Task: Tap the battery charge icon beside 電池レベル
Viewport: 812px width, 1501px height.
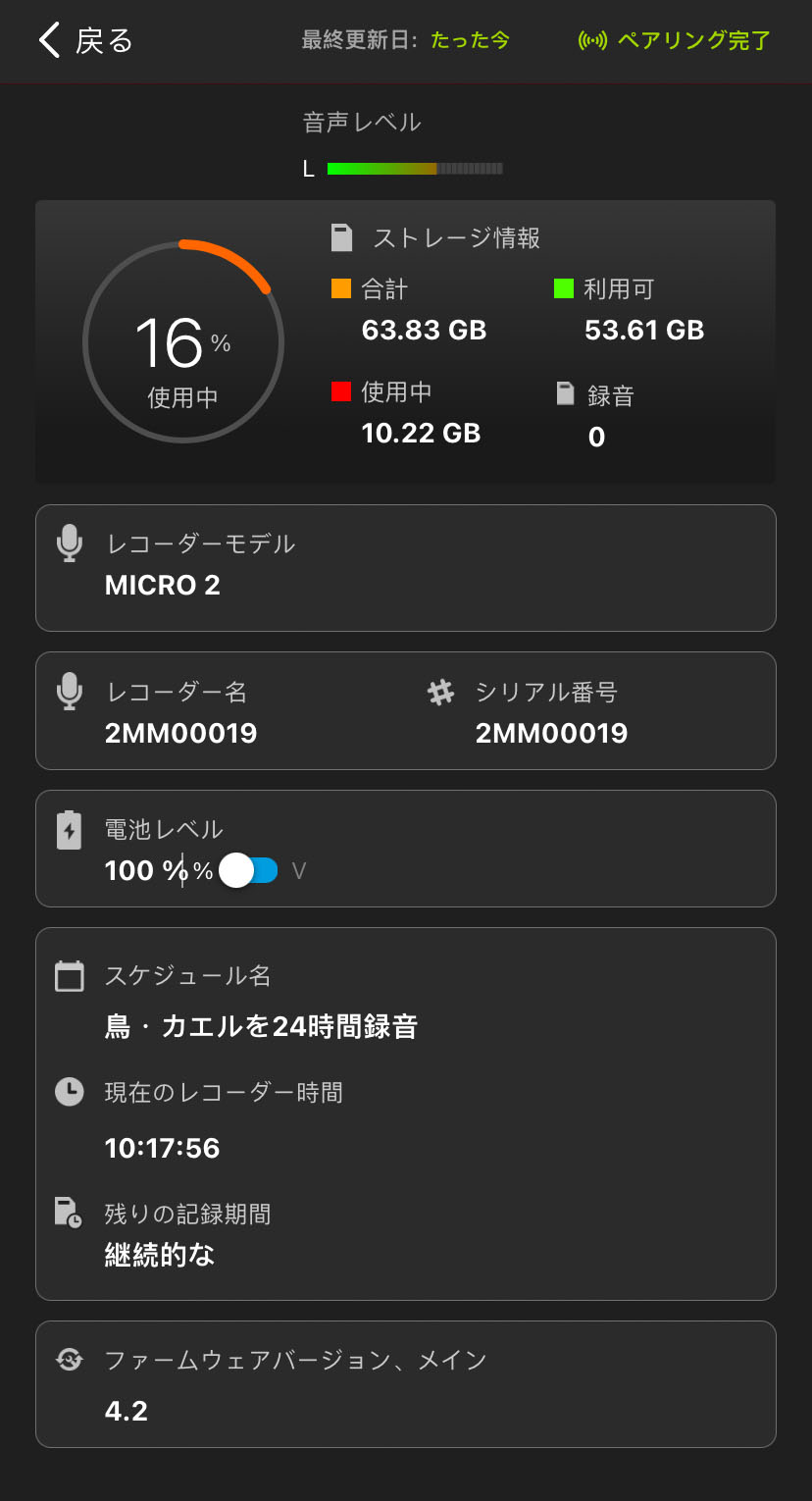Action: (x=69, y=828)
